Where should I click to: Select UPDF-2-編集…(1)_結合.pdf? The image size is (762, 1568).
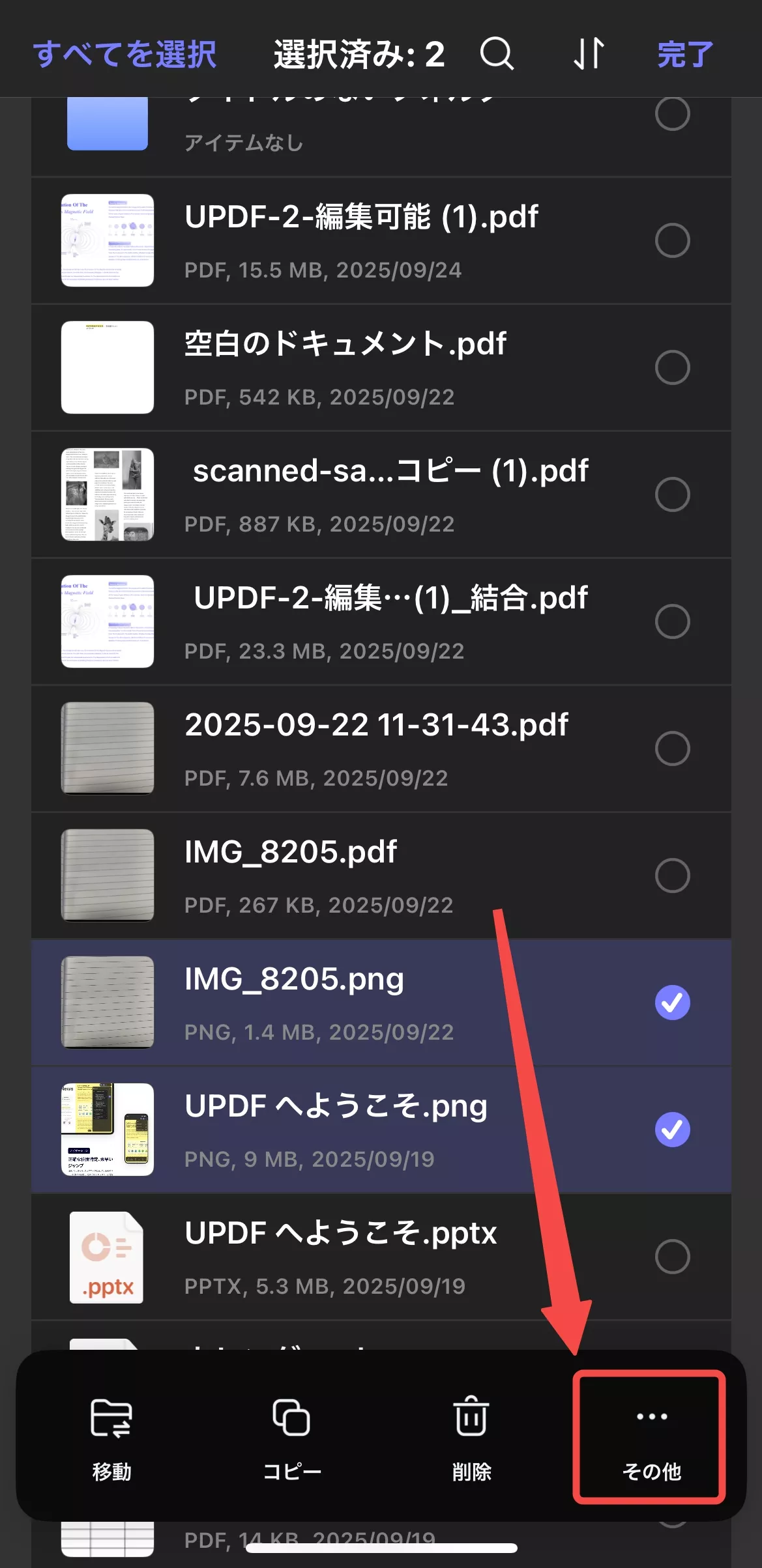coord(672,621)
